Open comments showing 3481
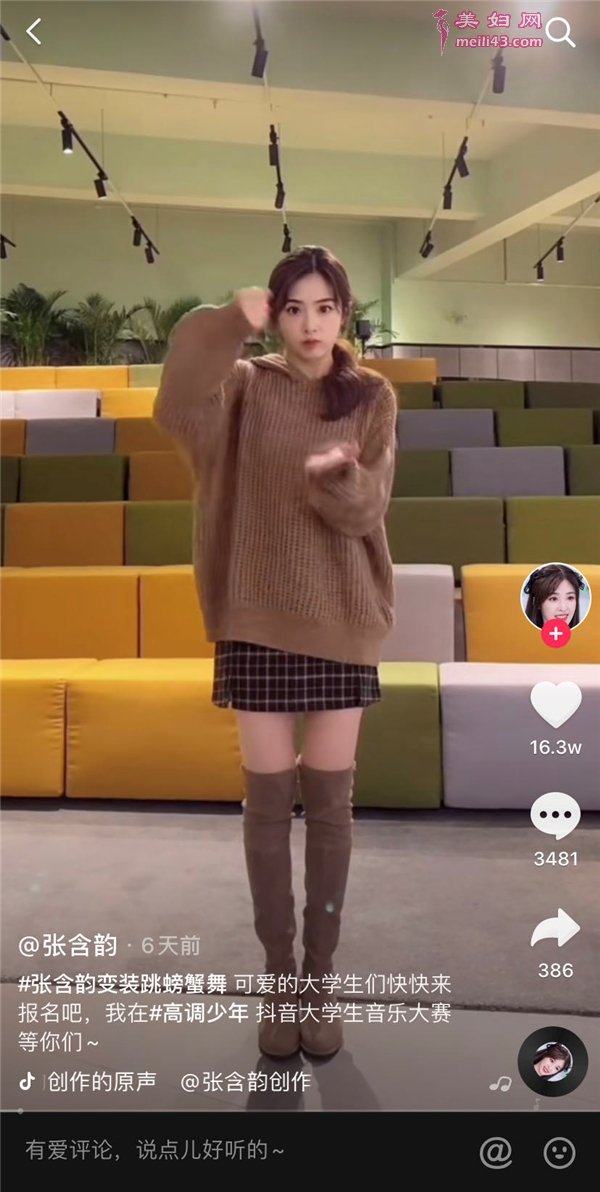This screenshot has width=600, height=1192. (x=555, y=817)
